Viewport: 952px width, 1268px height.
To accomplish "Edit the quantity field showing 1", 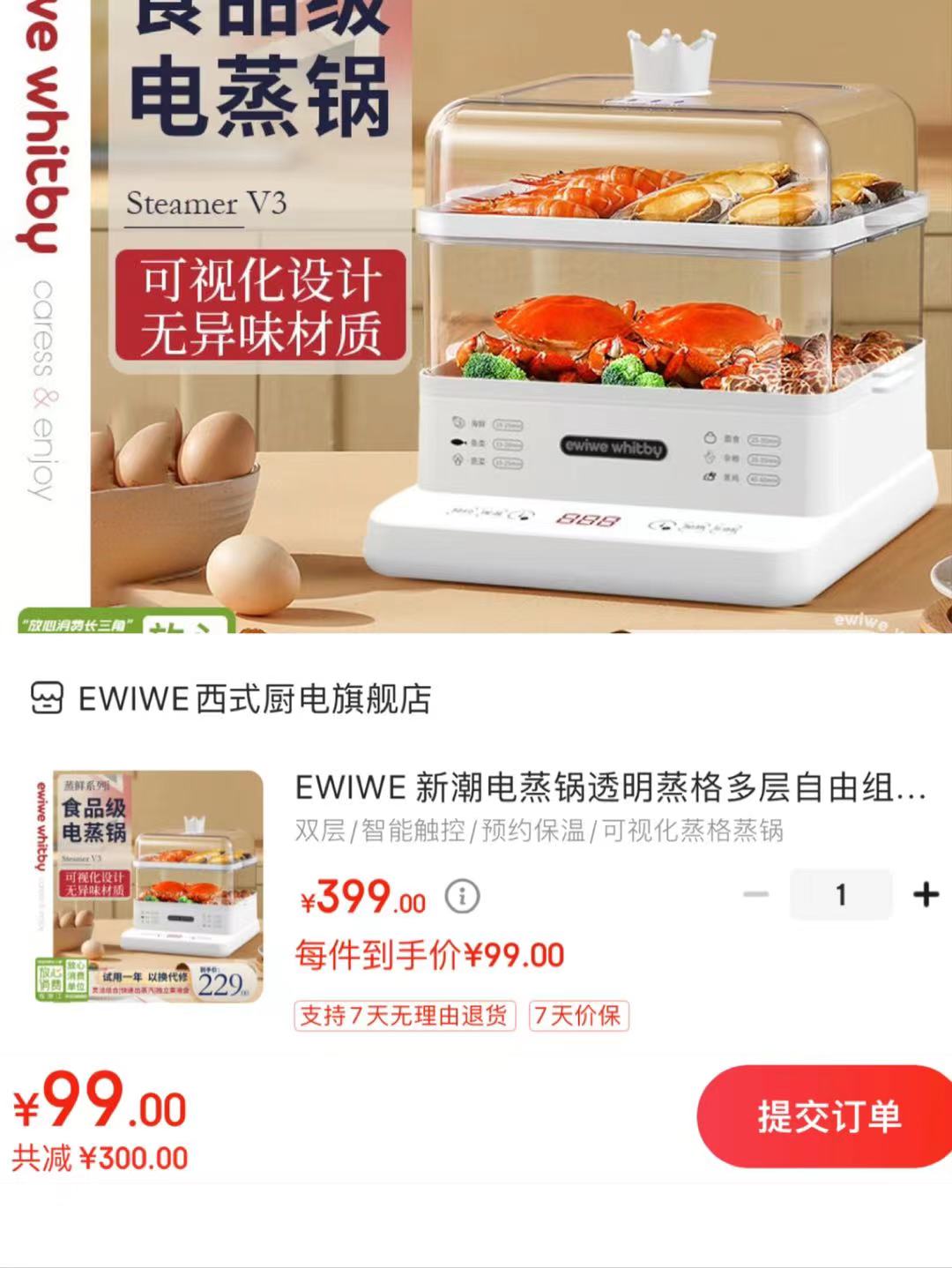I will click(x=840, y=895).
